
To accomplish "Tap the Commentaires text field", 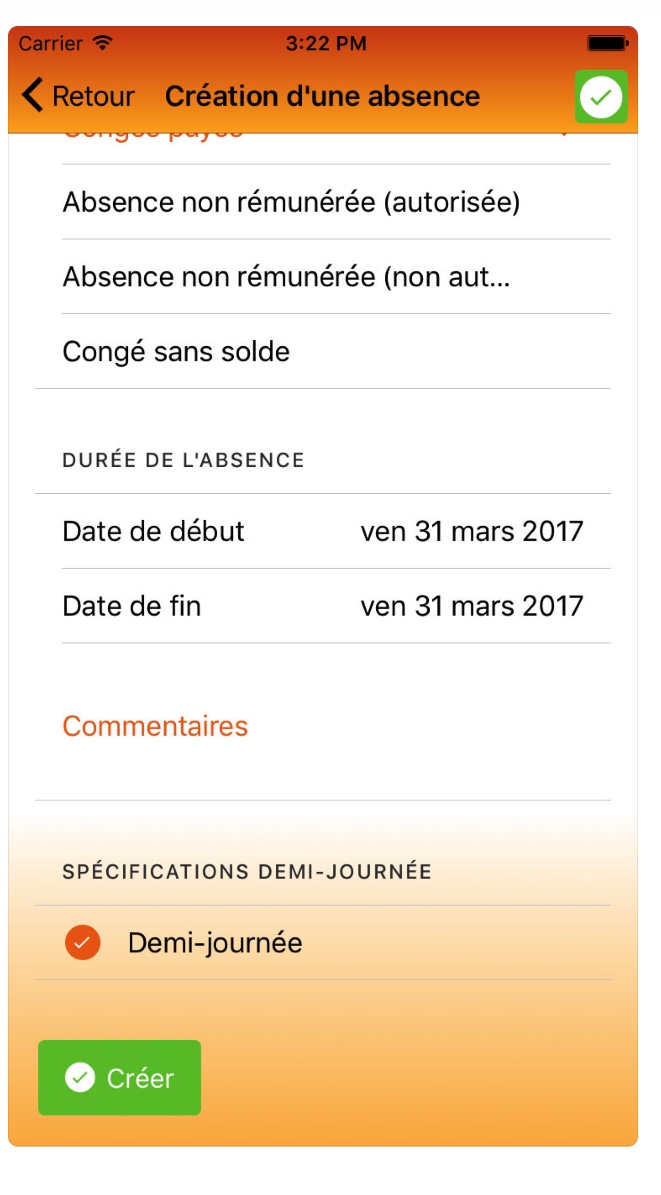I will click(x=336, y=726).
